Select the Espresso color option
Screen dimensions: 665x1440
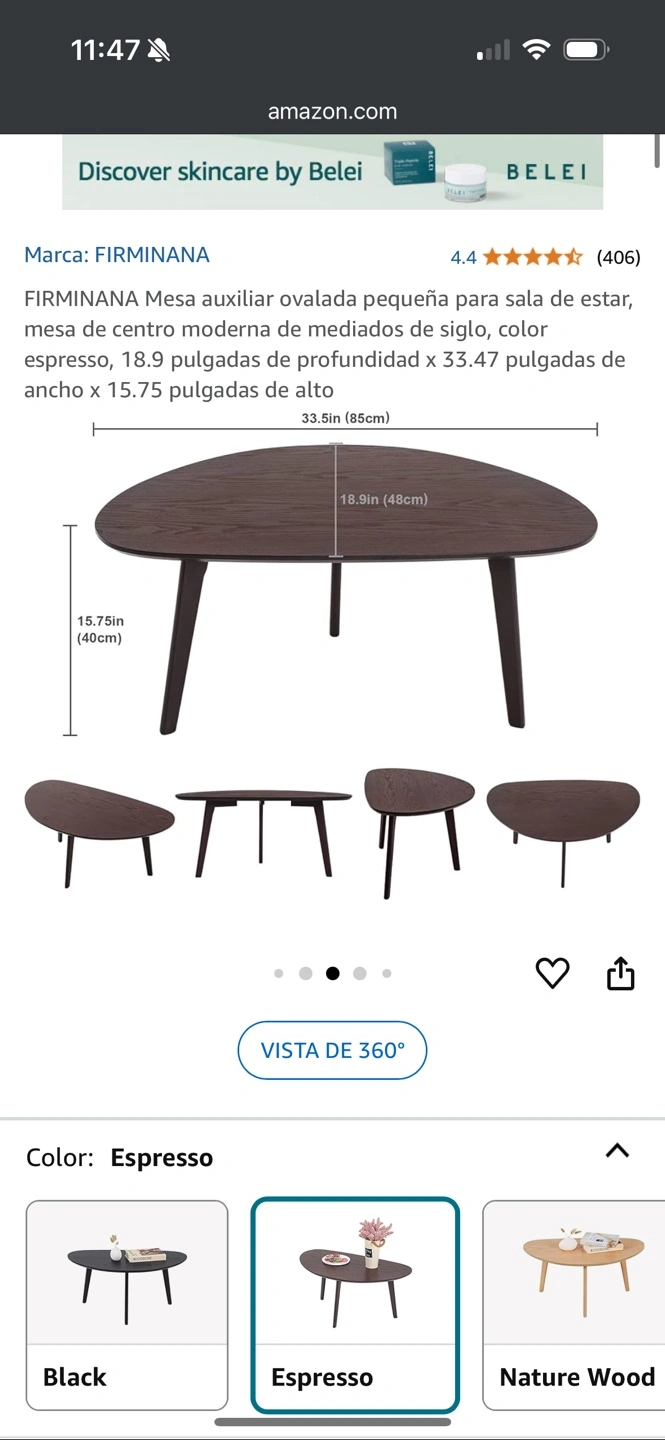tap(355, 1304)
